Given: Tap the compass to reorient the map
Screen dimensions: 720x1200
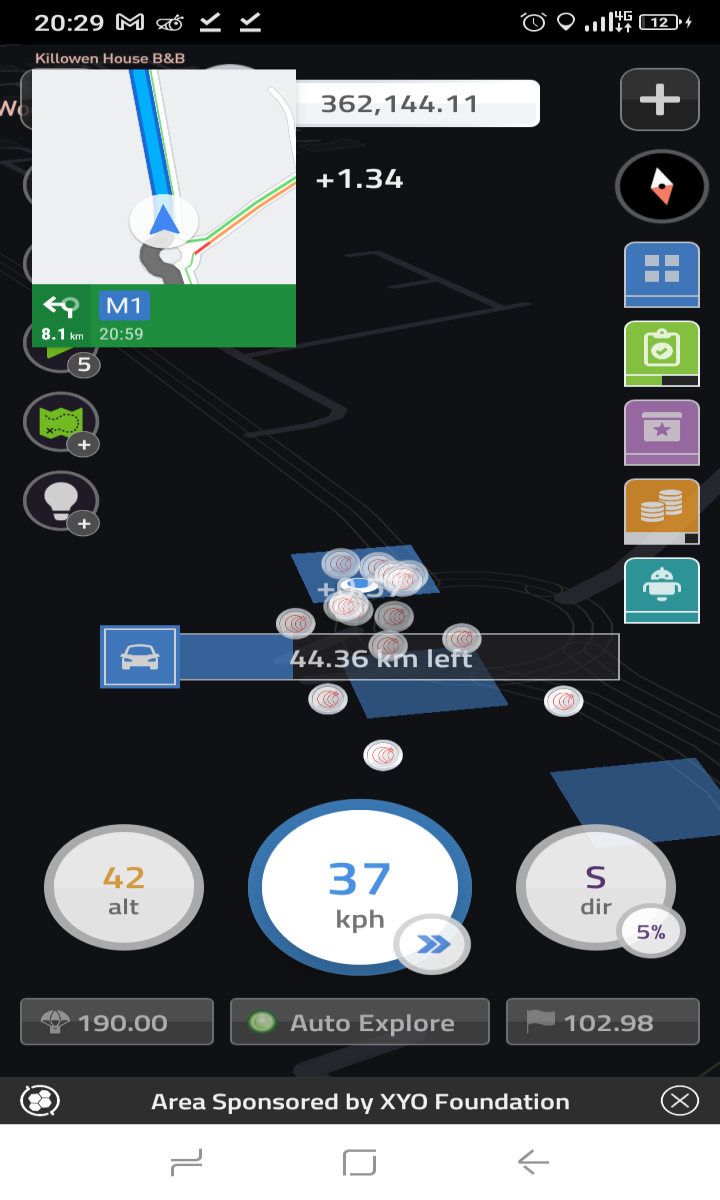Looking at the screenshot, I should [661, 186].
